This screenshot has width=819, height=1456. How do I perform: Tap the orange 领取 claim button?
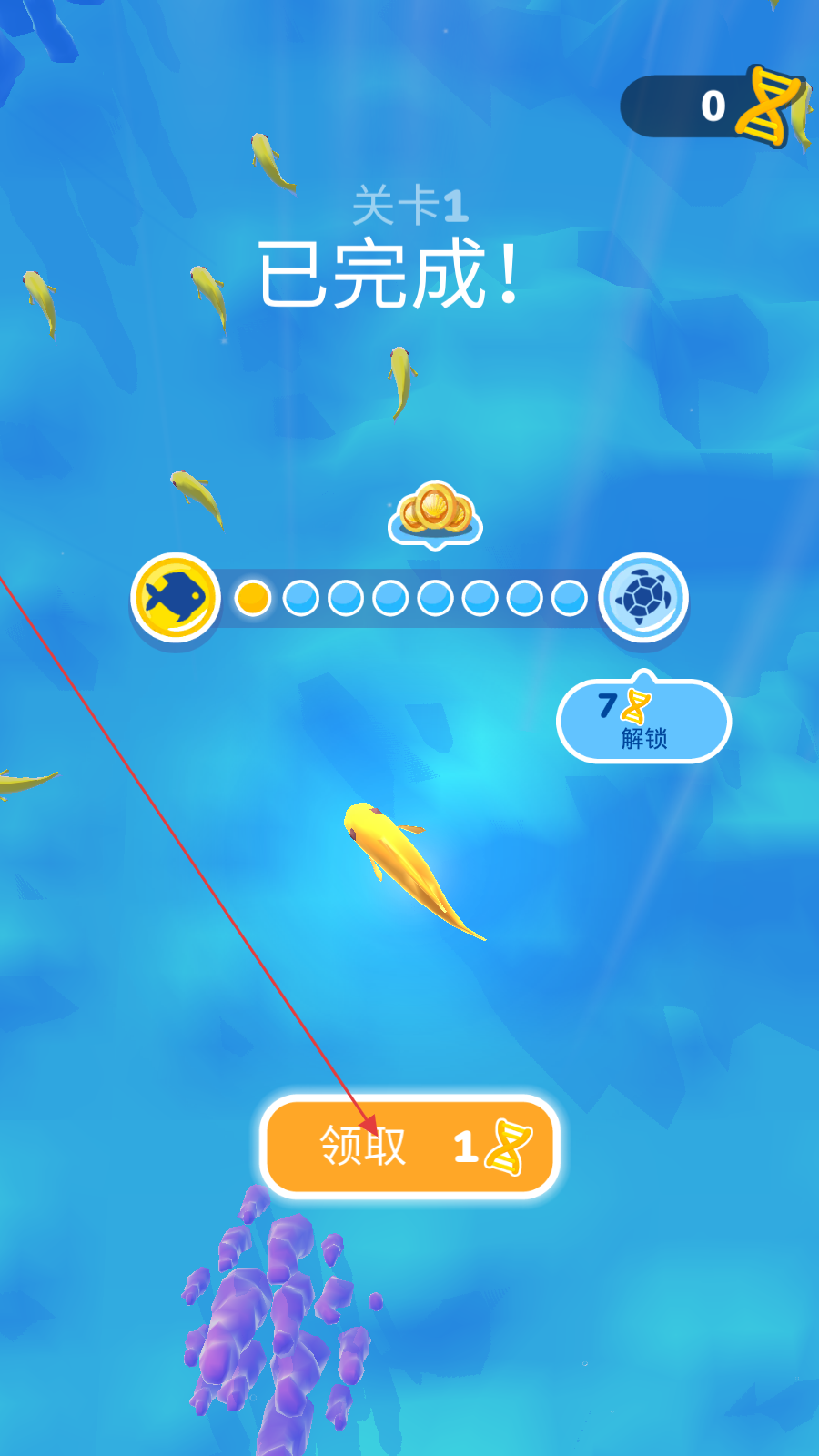pyautogui.click(x=409, y=1146)
